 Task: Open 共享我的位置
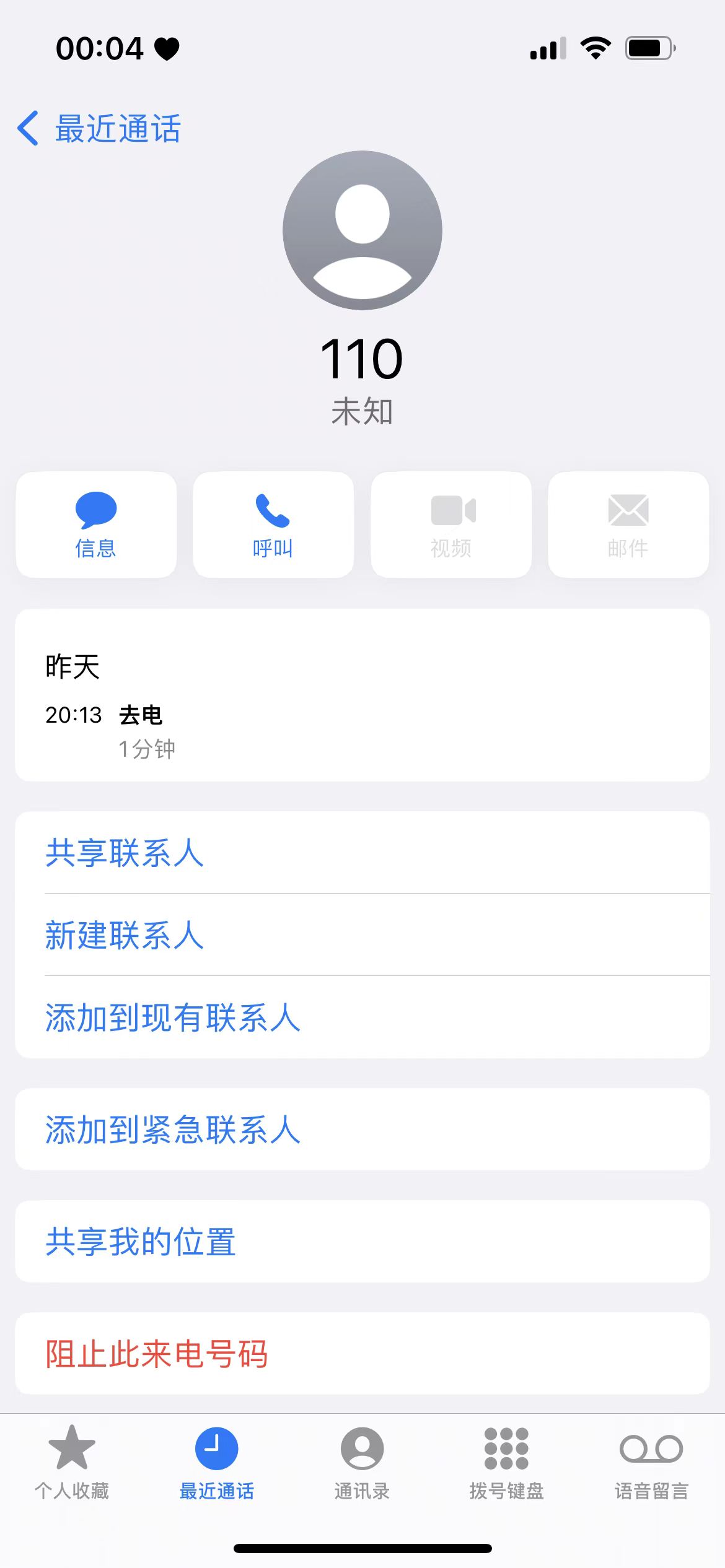coord(141,1242)
